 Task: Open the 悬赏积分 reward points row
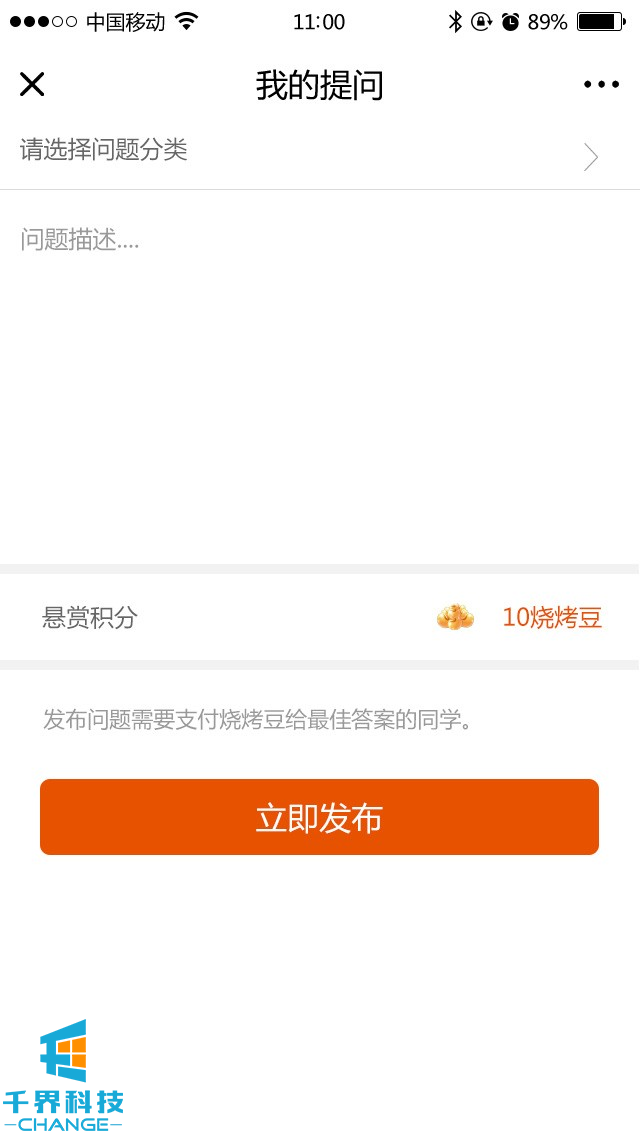(320, 618)
